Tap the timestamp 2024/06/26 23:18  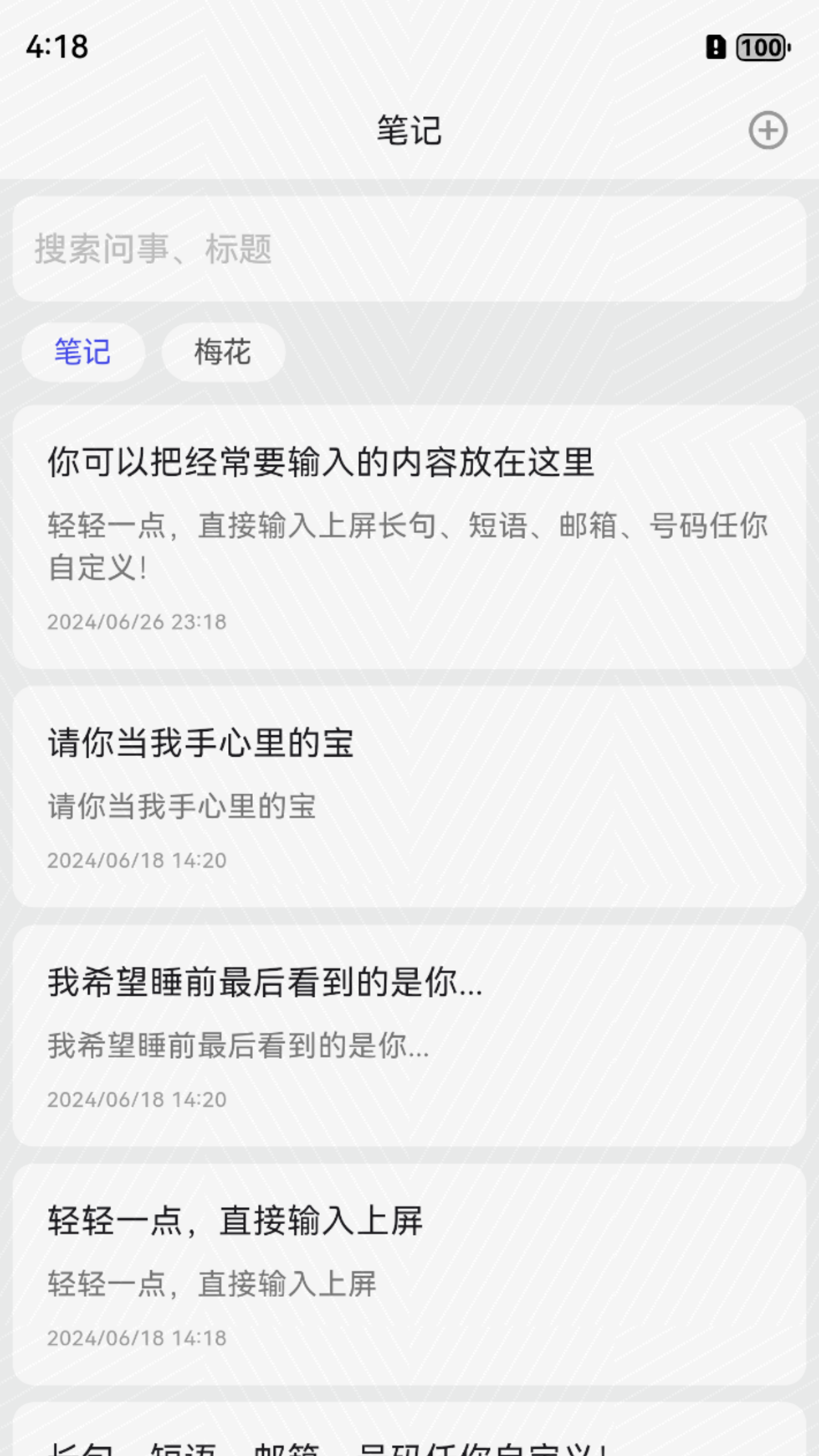(x=136, y=622)
